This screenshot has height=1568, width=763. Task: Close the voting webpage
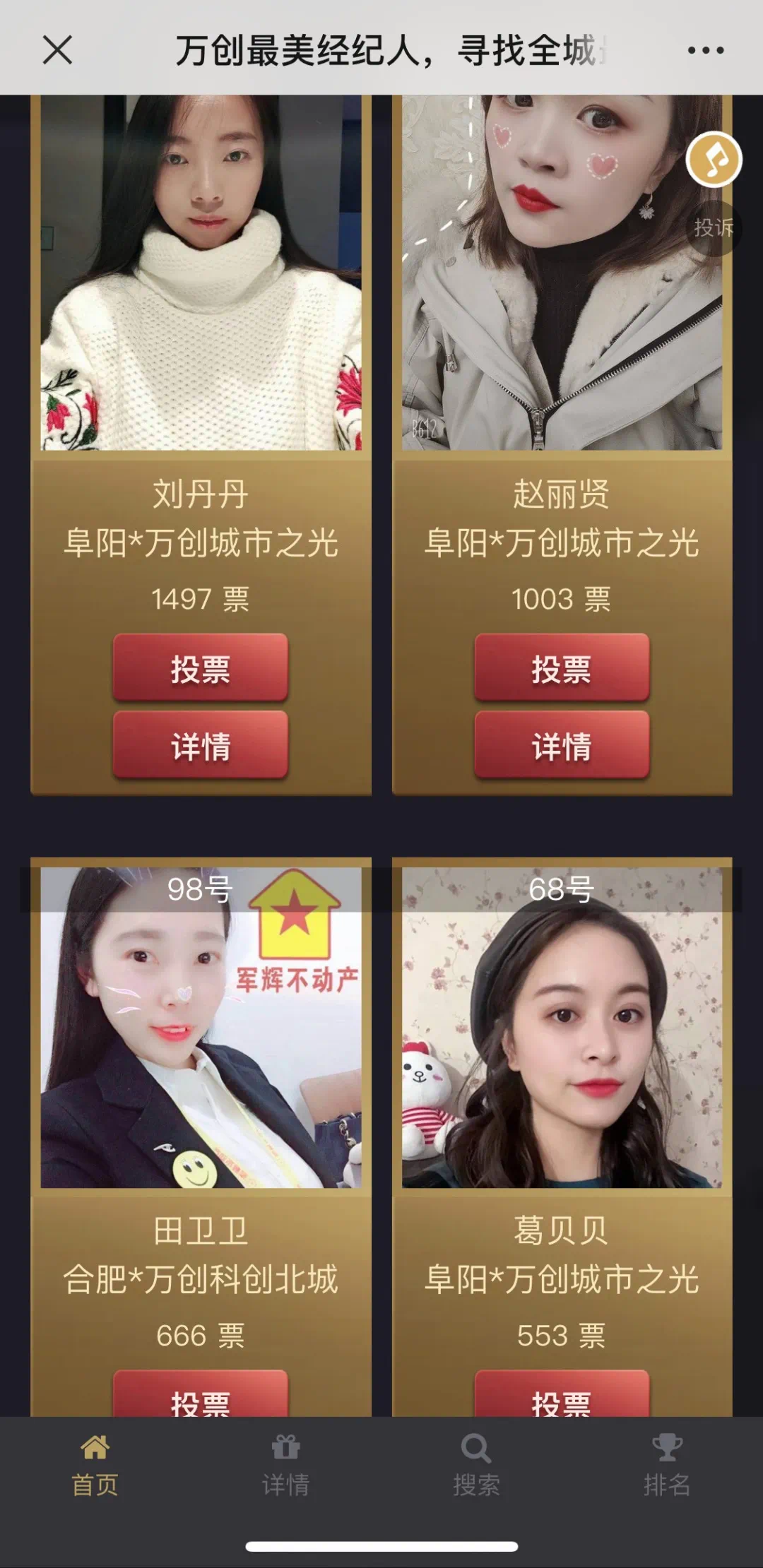click(x=57, y=50)
